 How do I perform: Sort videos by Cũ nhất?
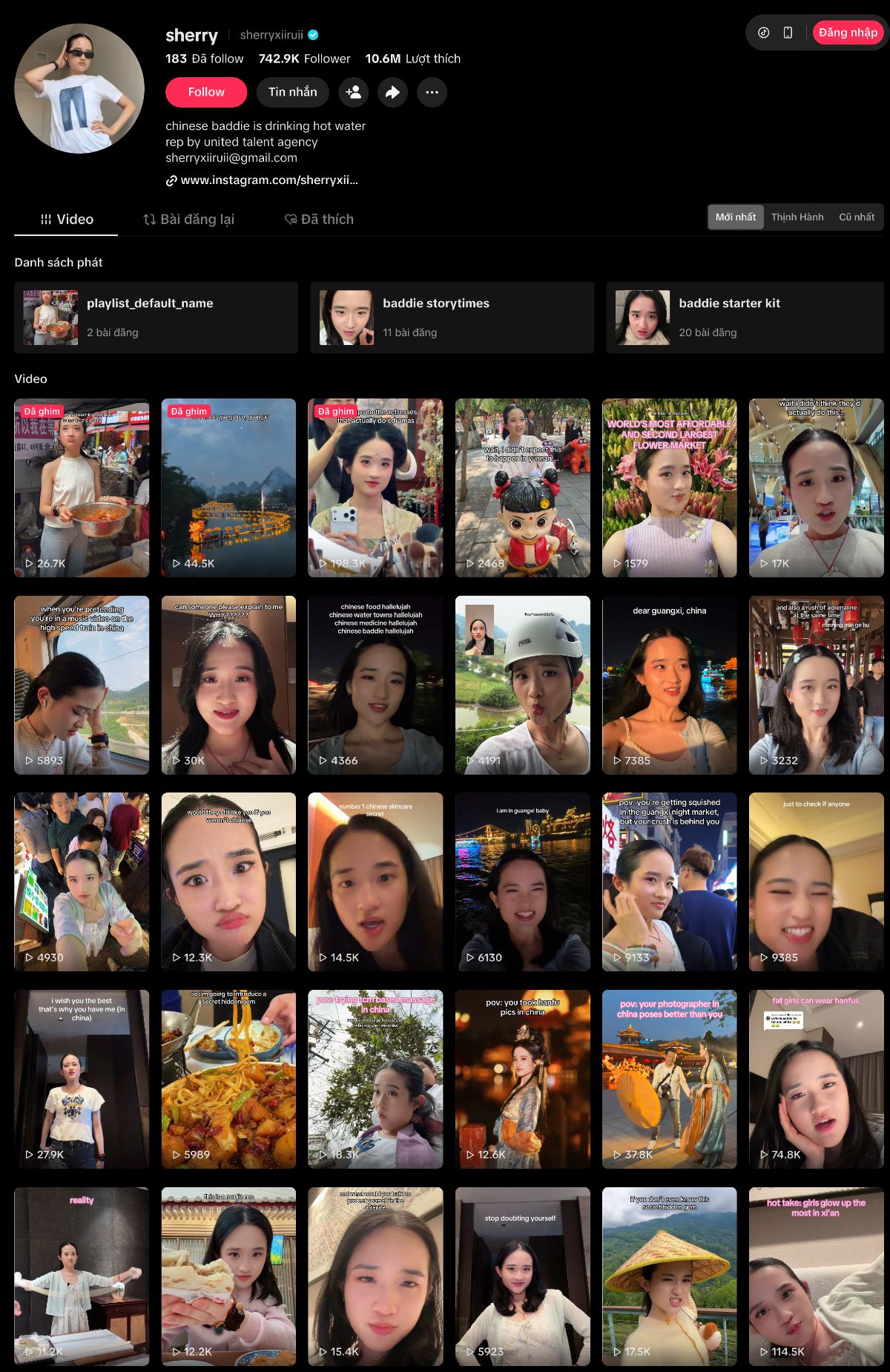click(856, 217)
